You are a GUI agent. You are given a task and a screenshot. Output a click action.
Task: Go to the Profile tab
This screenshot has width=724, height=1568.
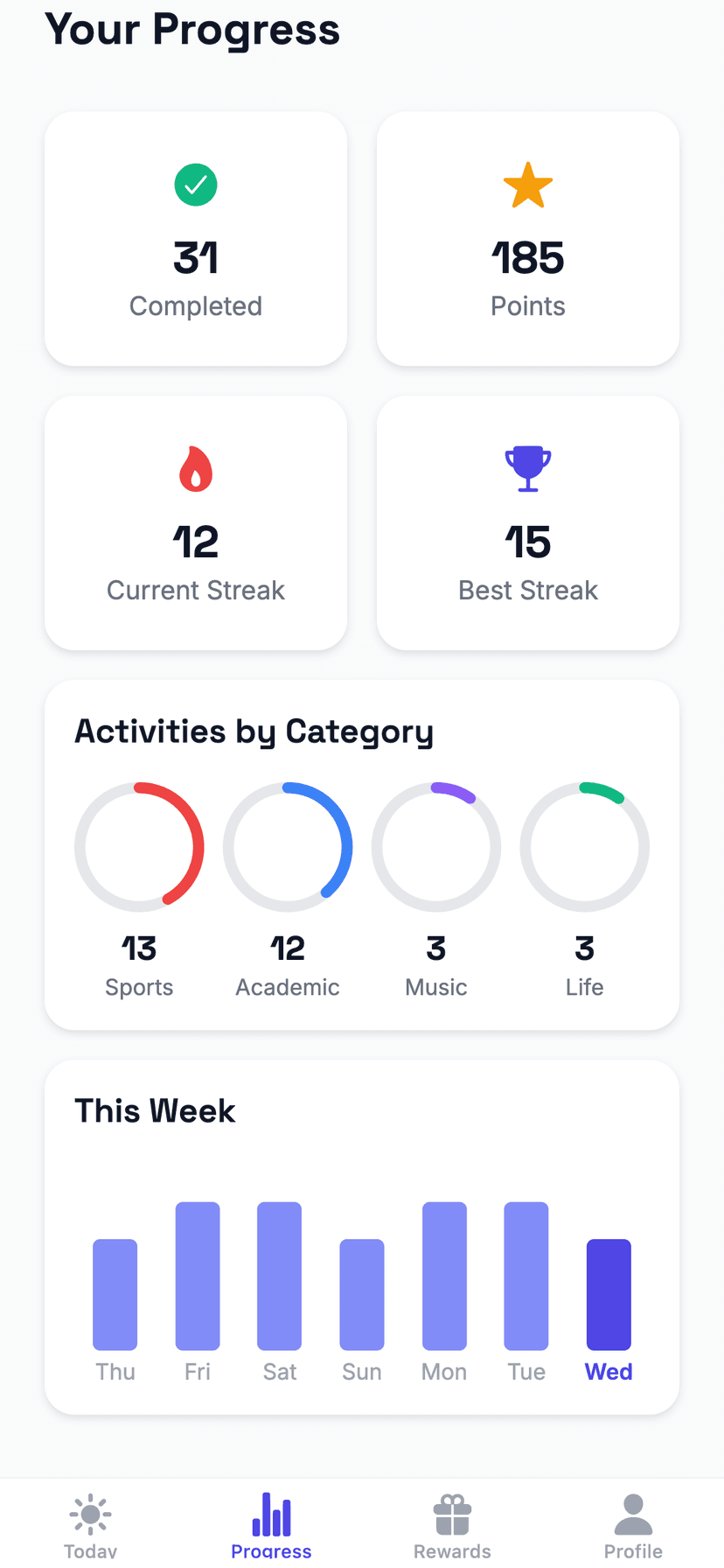click(633, 1525)
